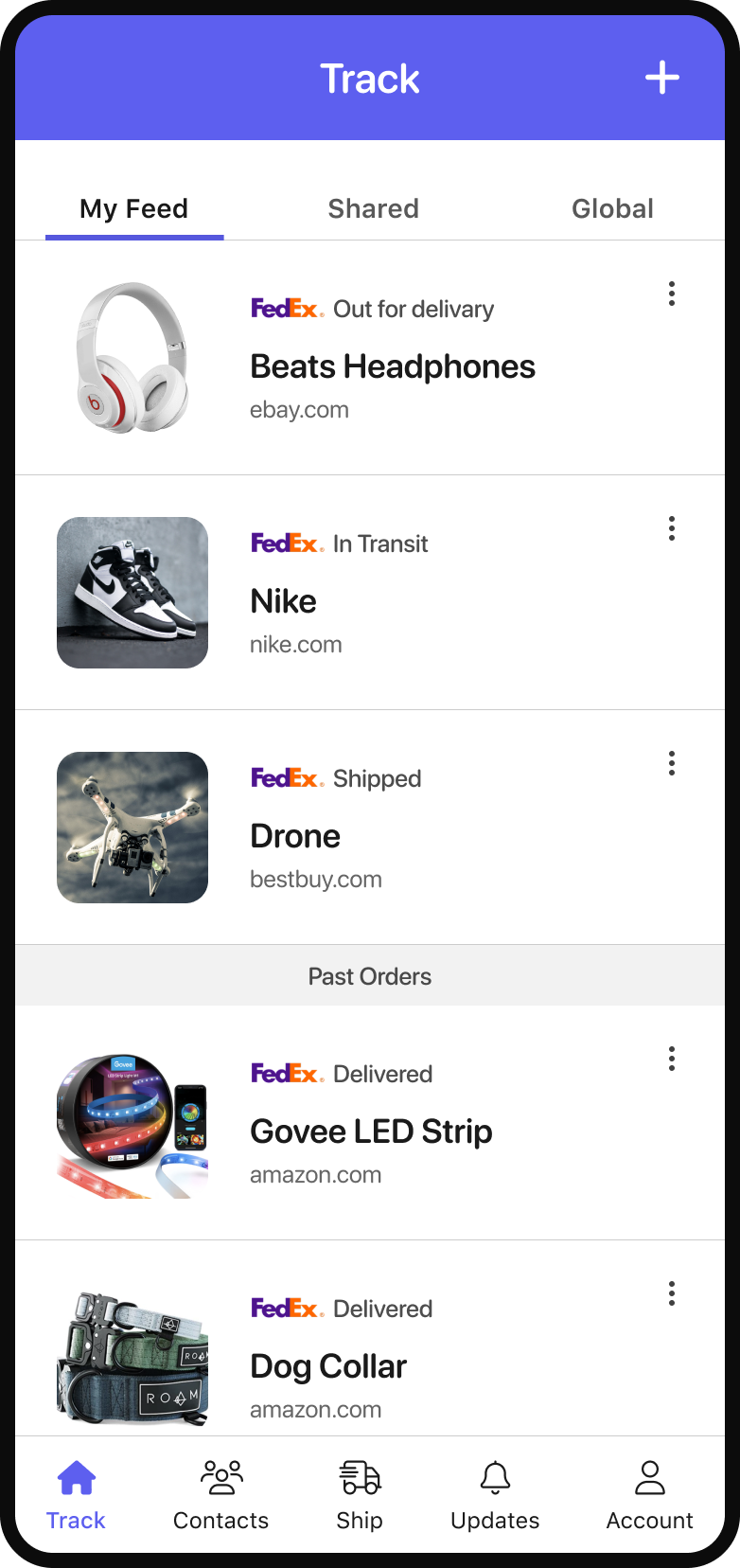Open the Account tab

[x=649, y=1496]
